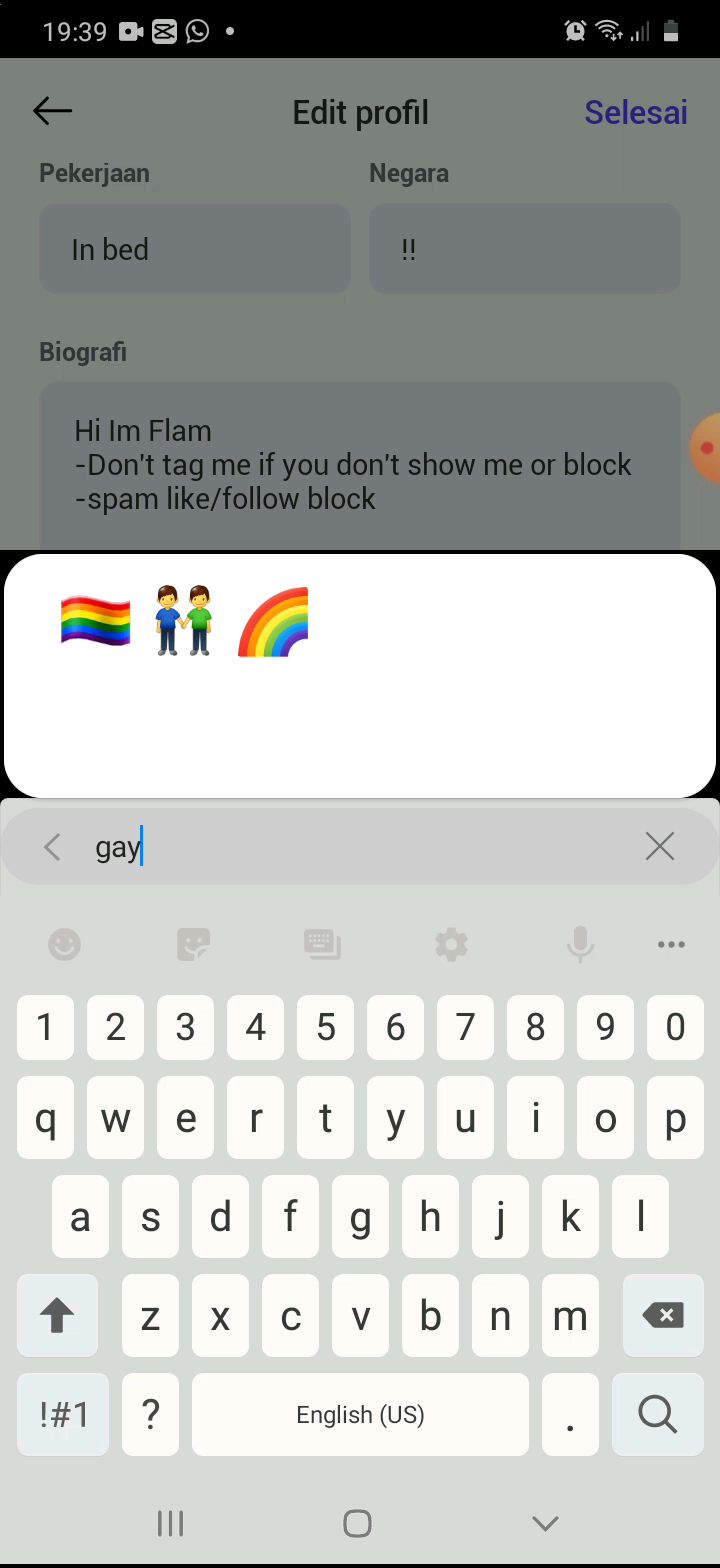Clear the emoji search text
This screenshot has width=720, height=1568.
(660, 847)
